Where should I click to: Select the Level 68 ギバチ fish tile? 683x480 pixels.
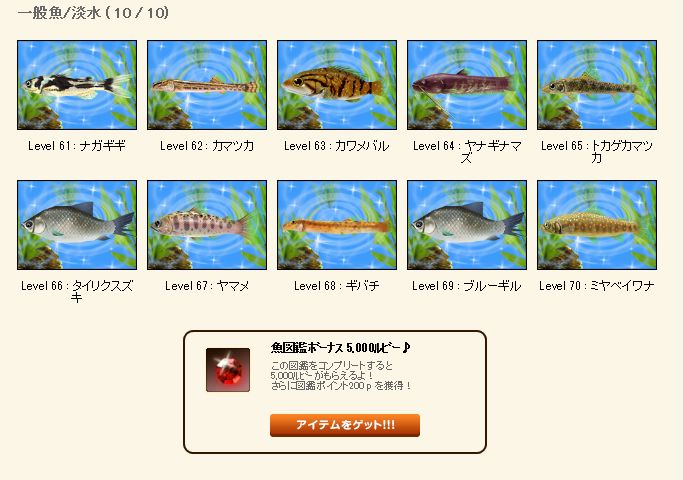tap(337, 225)
